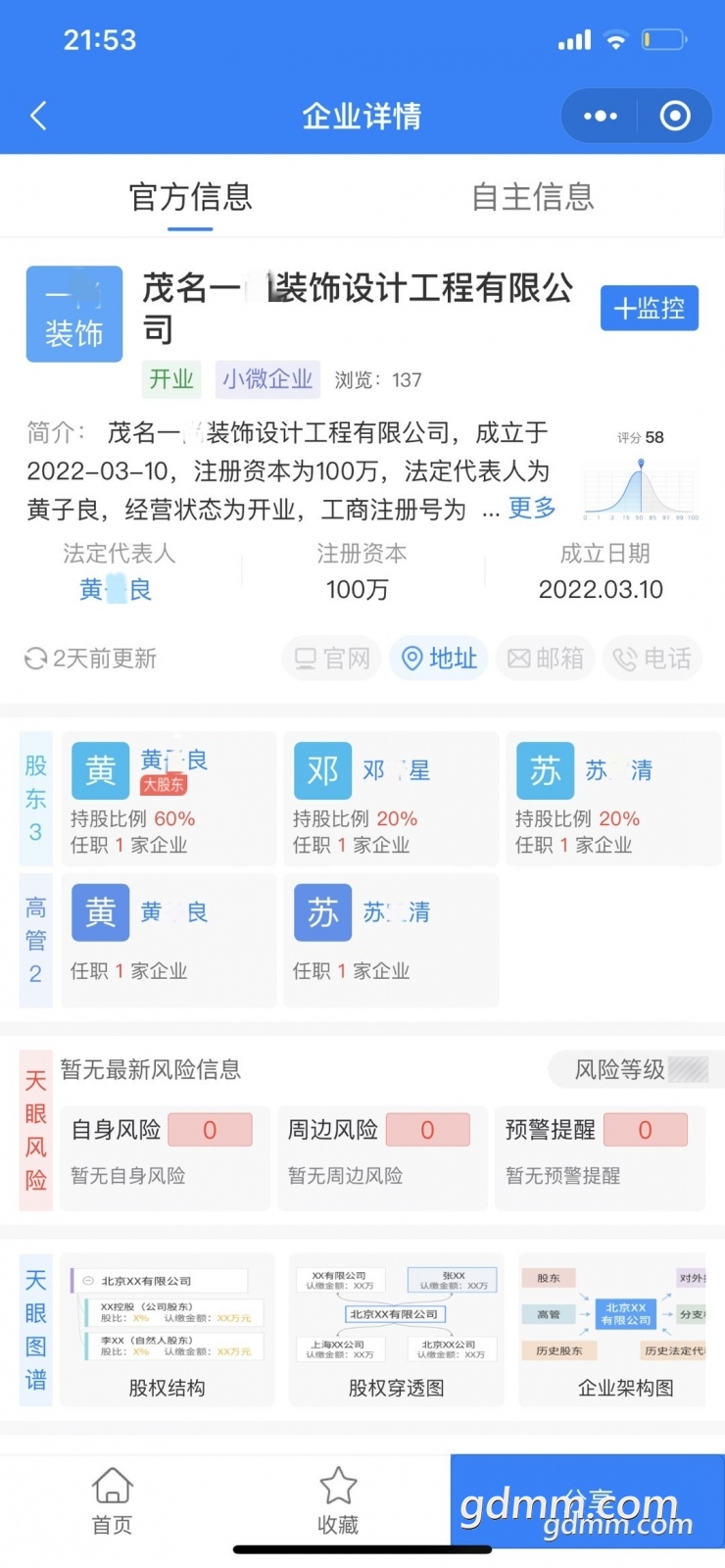Go back from the 企业详情 page
Screen dimensions: 725x1568
(x=39, y=117)
